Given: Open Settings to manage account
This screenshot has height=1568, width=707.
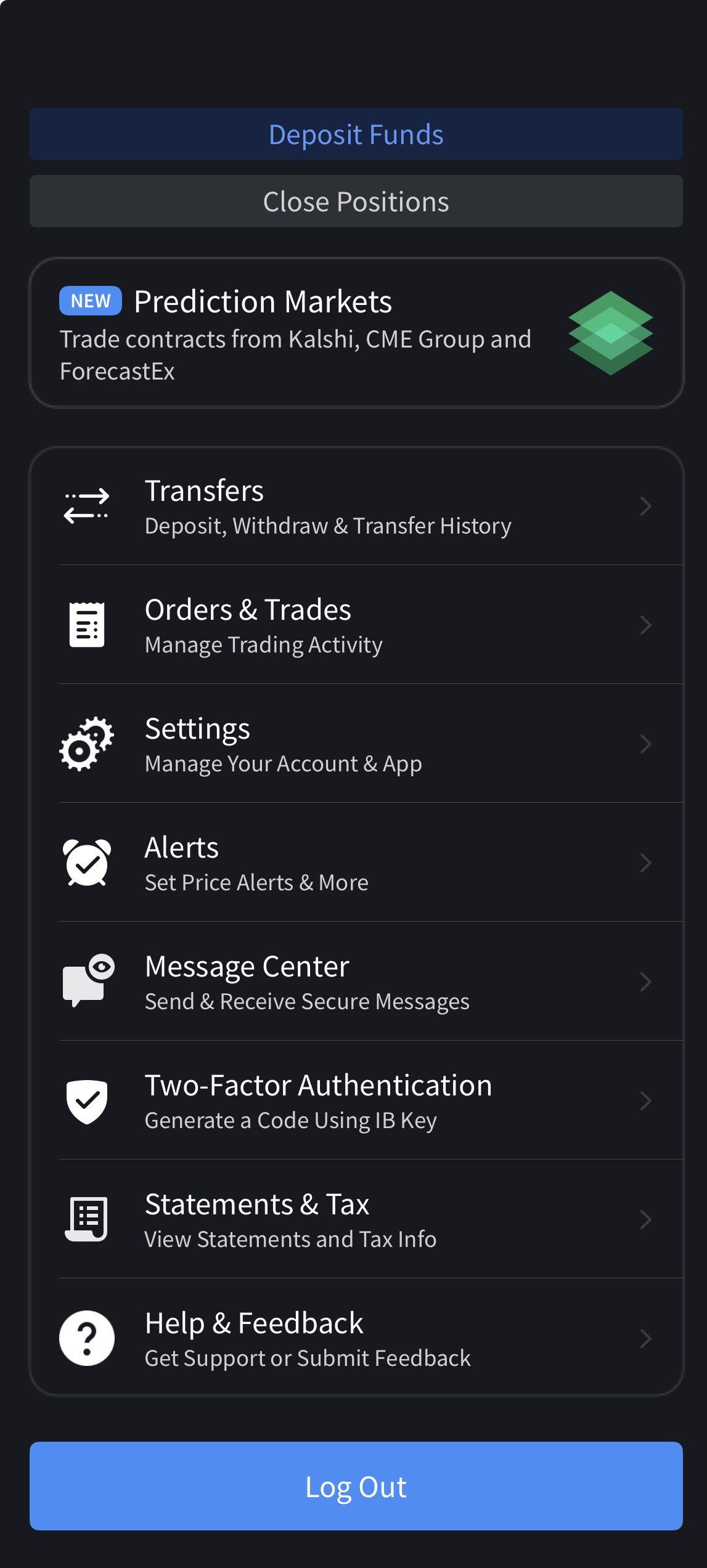Looking at the screenshot, I should tap(356, 744).
